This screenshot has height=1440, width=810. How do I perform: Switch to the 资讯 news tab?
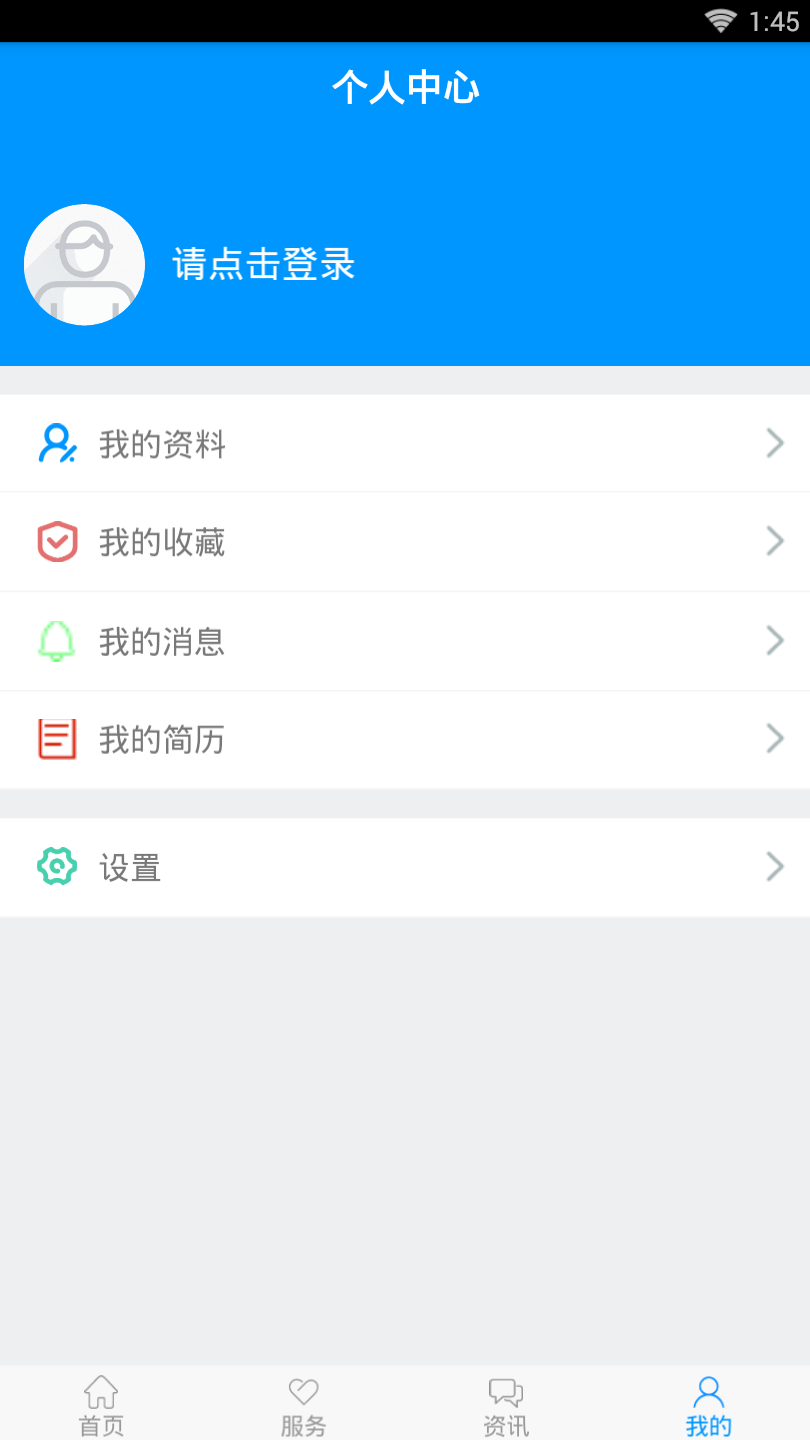[x=506, y=1404]
